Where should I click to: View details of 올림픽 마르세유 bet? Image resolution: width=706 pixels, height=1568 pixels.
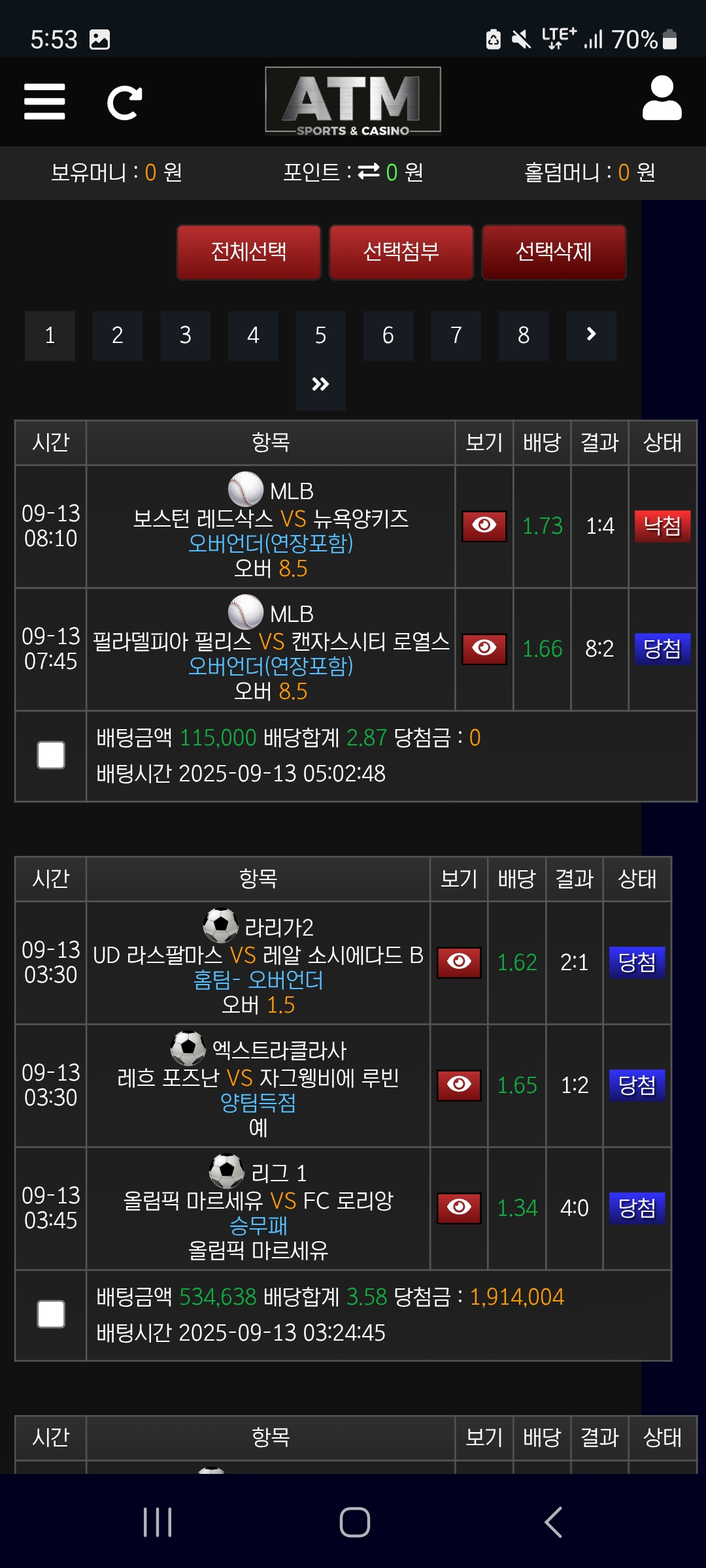(x=459, y=1208)
